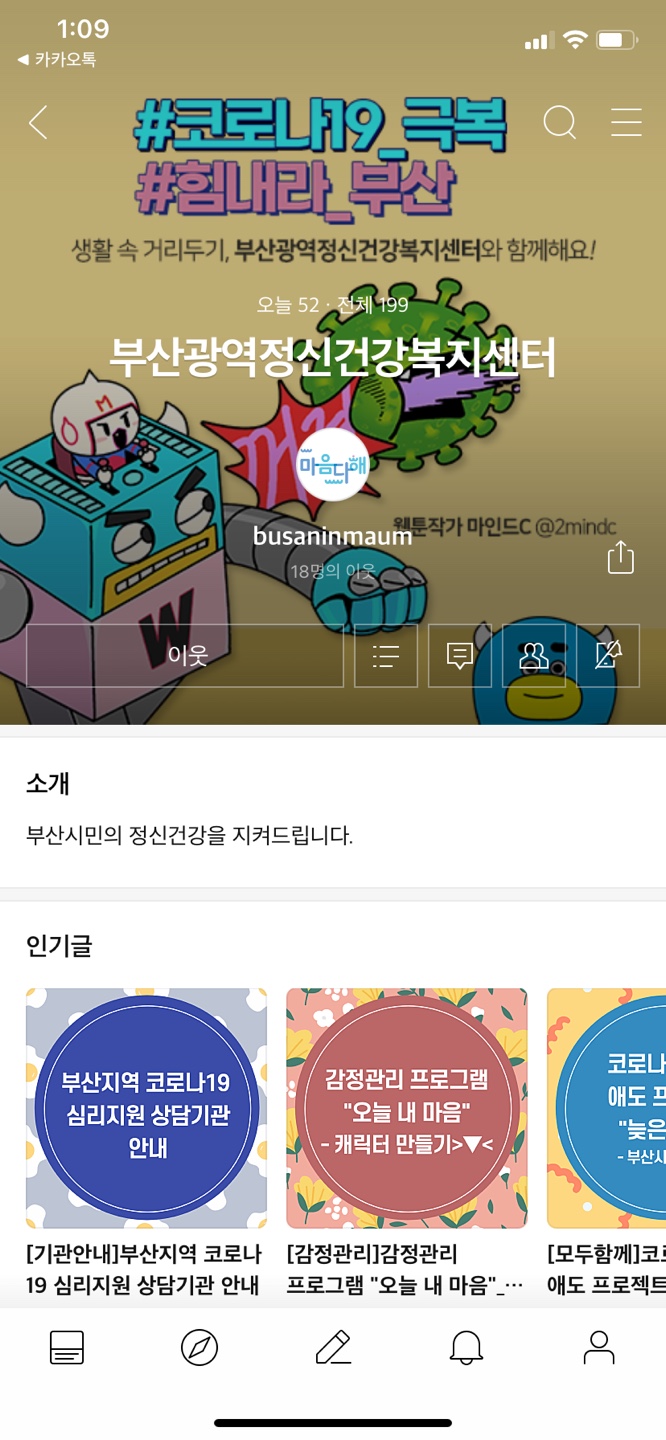Open the bottom notifications bell tab
This screenshot has height=1440, width=666.
(x=466, y=1348)
